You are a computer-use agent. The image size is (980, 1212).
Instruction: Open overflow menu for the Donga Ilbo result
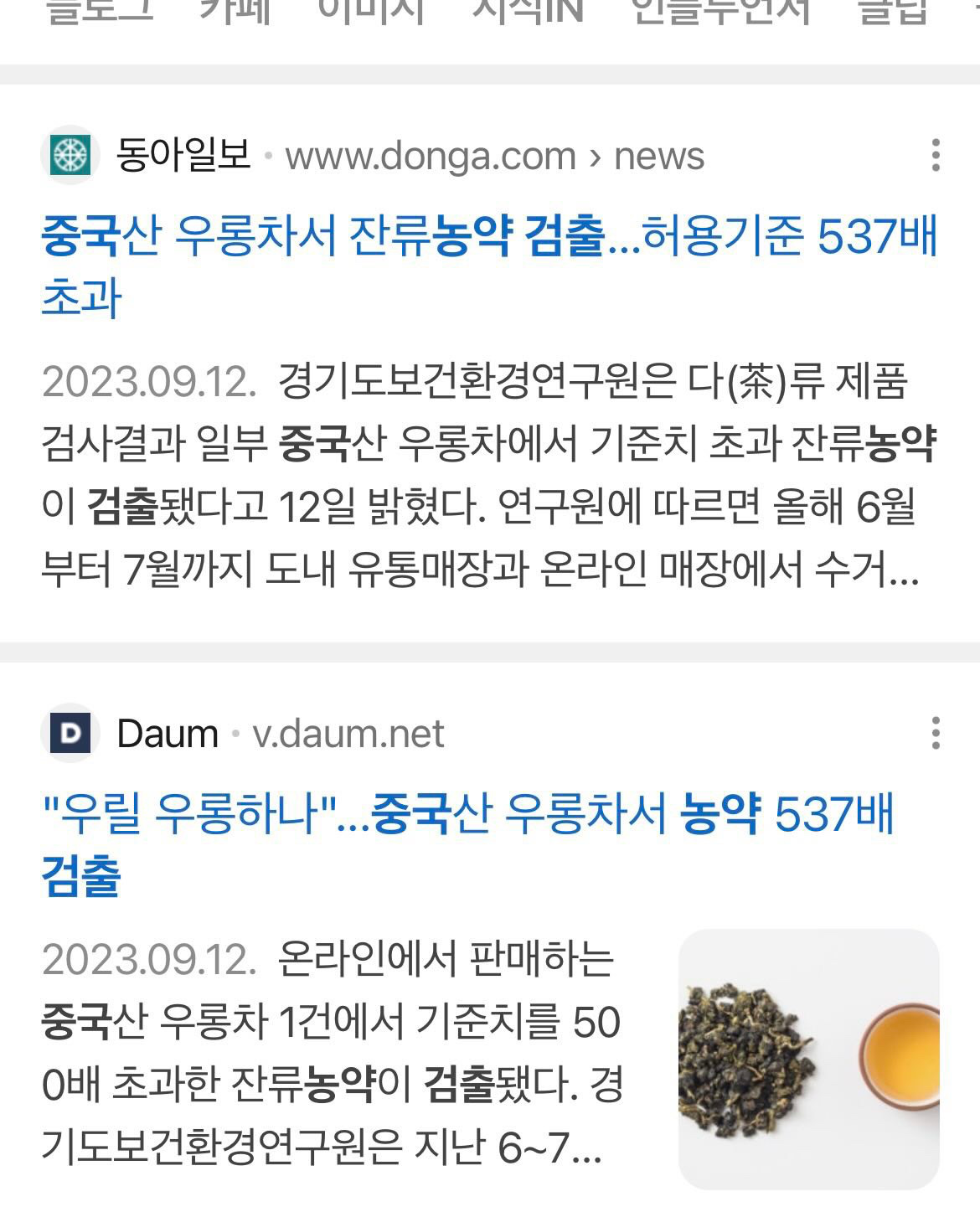coord(935,156)
